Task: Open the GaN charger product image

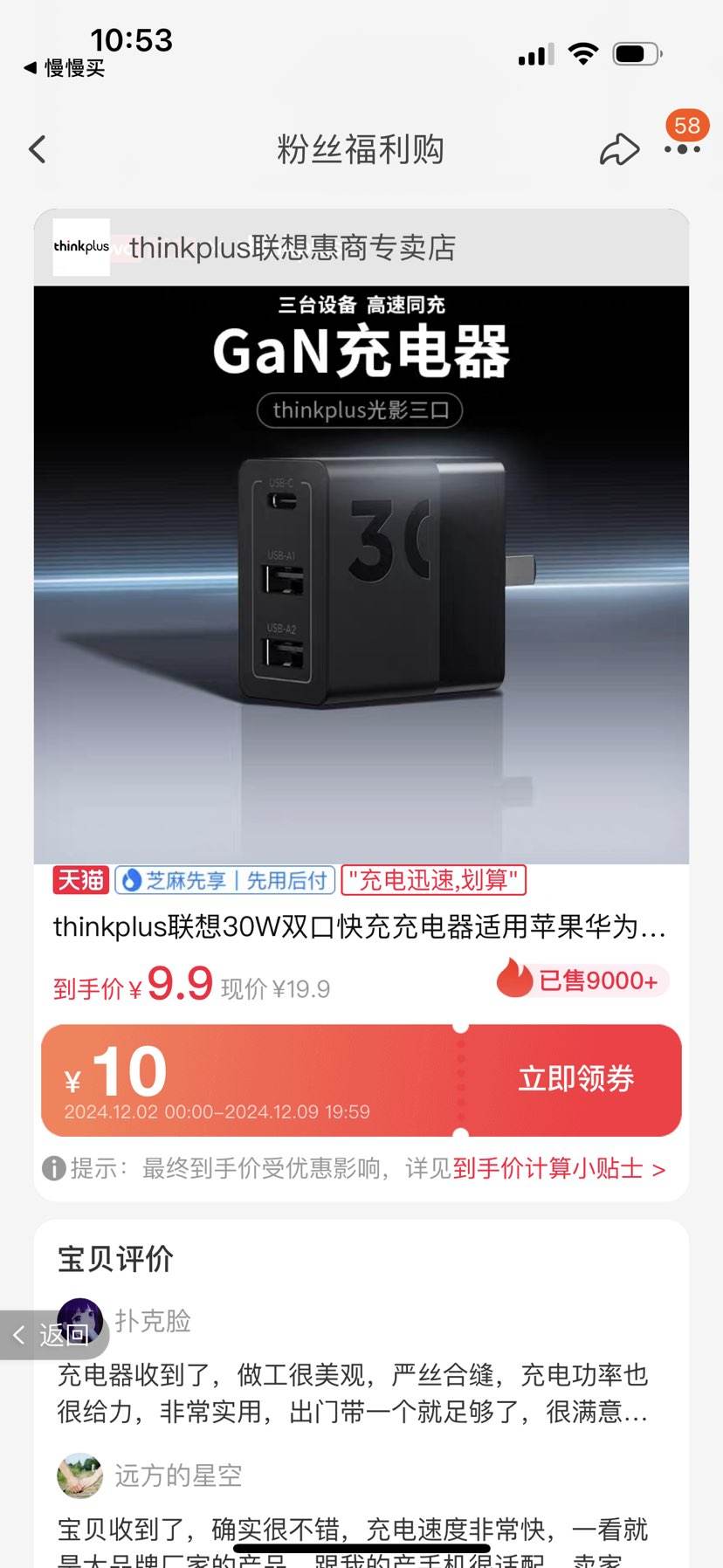Action: point(361,567)
